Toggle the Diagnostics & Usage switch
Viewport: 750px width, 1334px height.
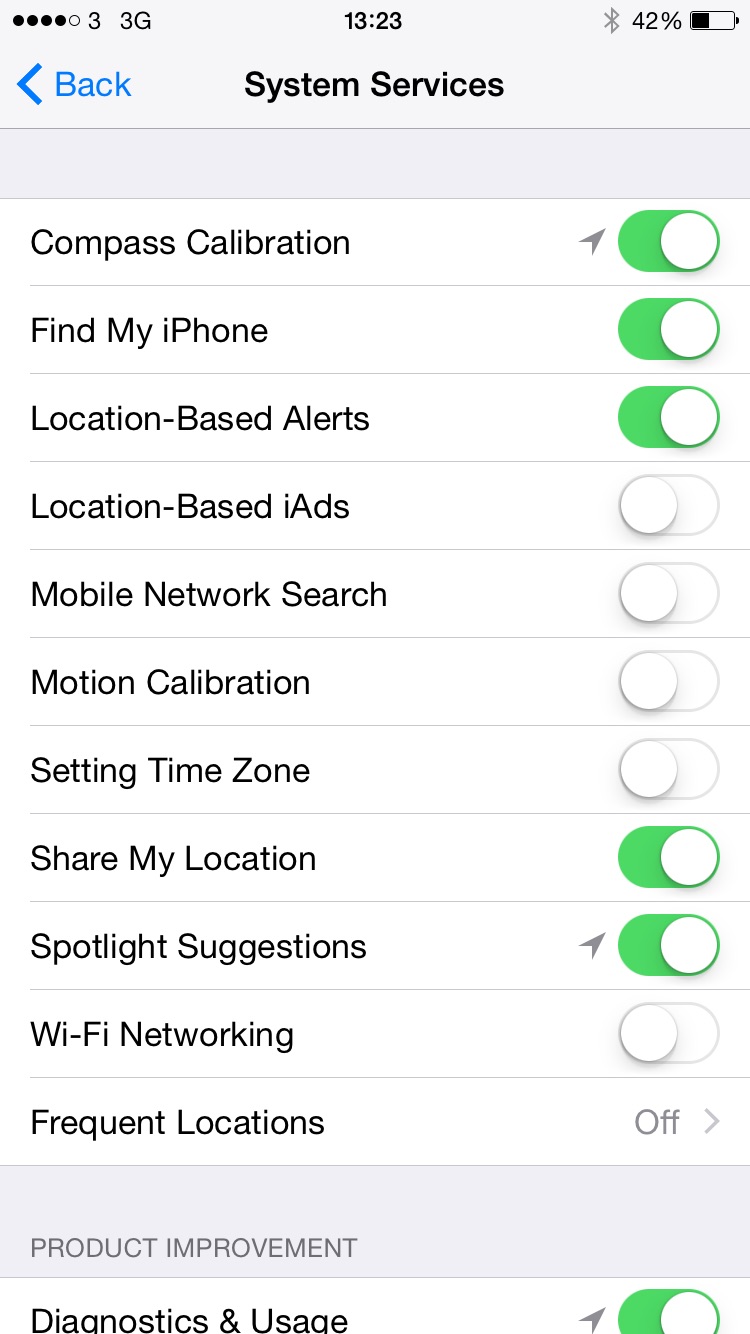point(669,1312)
